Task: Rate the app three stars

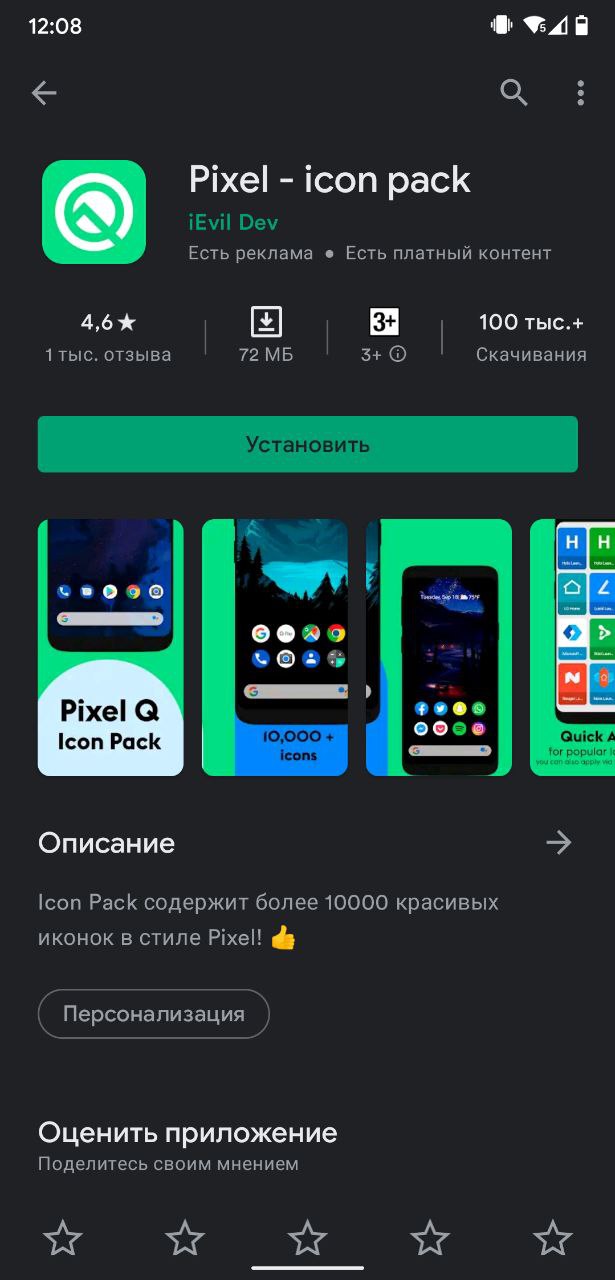Action: point(307,1239)
